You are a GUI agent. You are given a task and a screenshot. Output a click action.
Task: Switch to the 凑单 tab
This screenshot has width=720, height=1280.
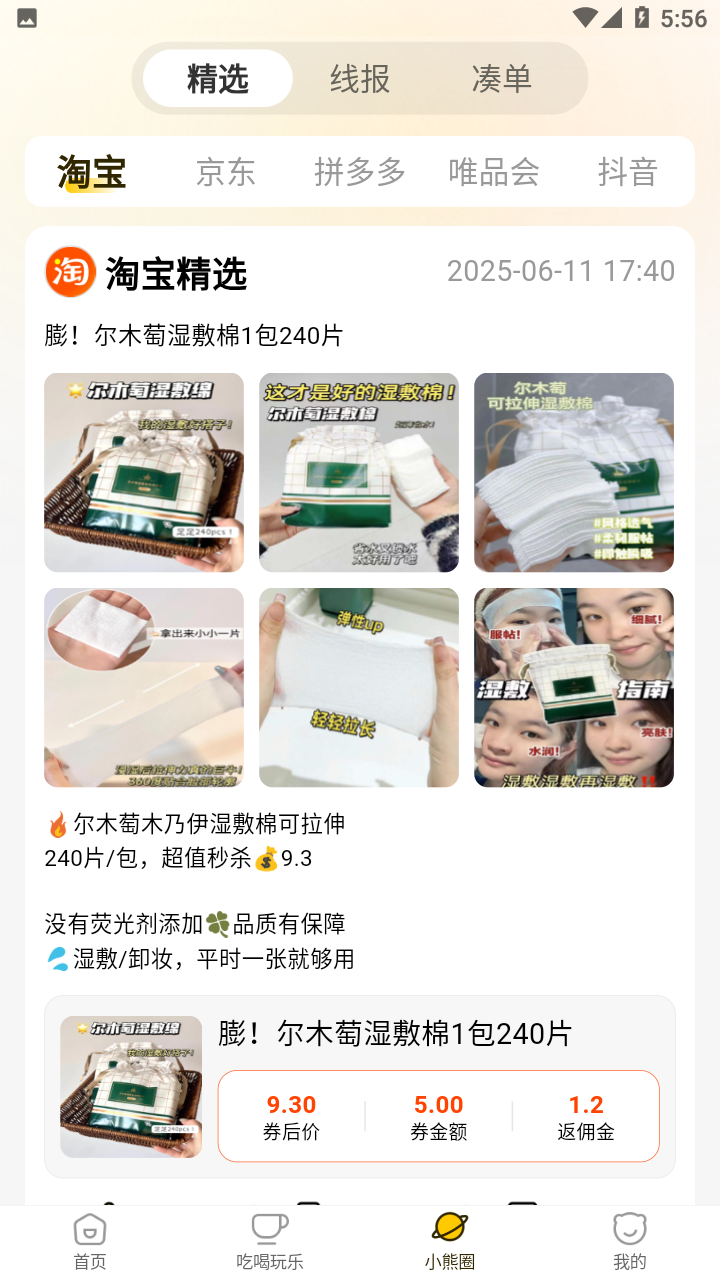[502, 79]
